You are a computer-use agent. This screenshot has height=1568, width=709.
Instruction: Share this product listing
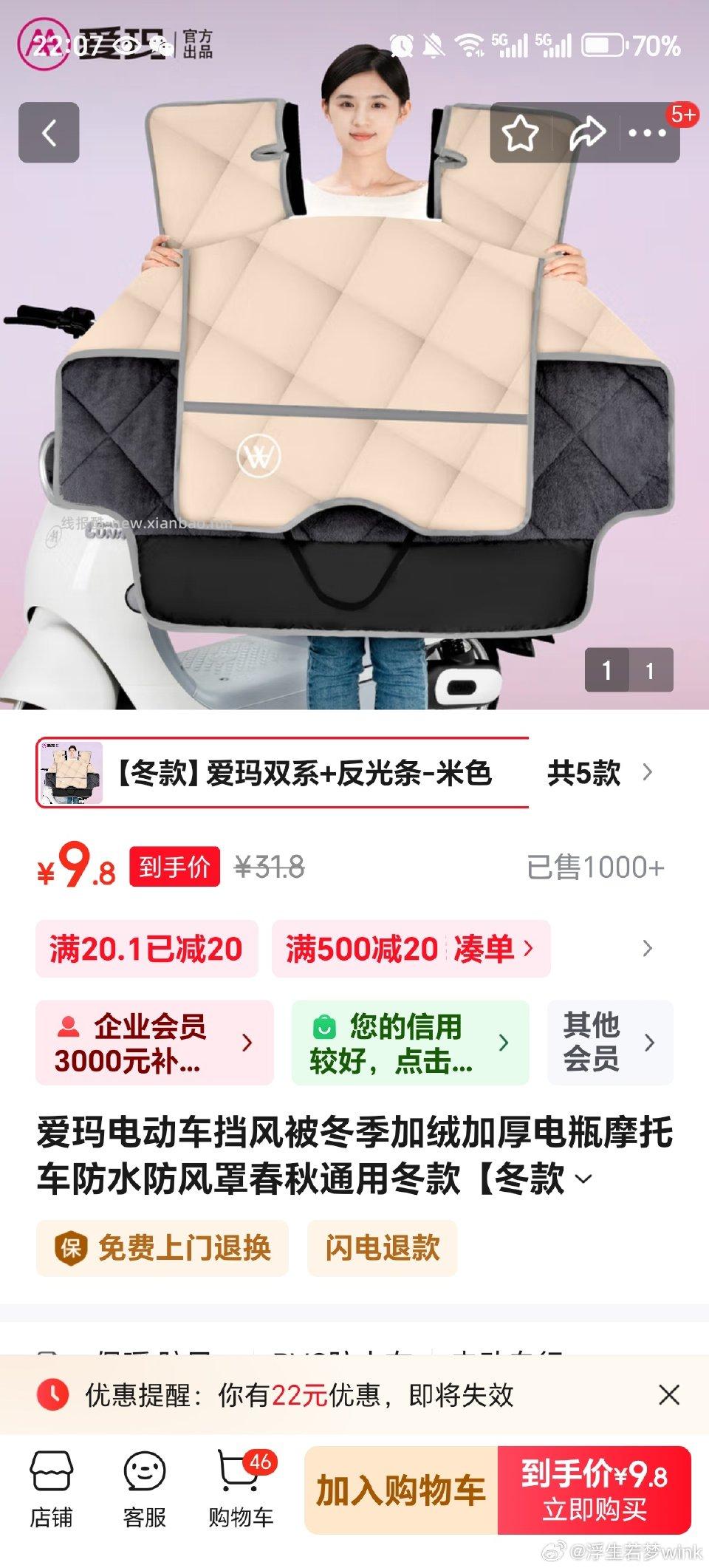coord(587,134)
